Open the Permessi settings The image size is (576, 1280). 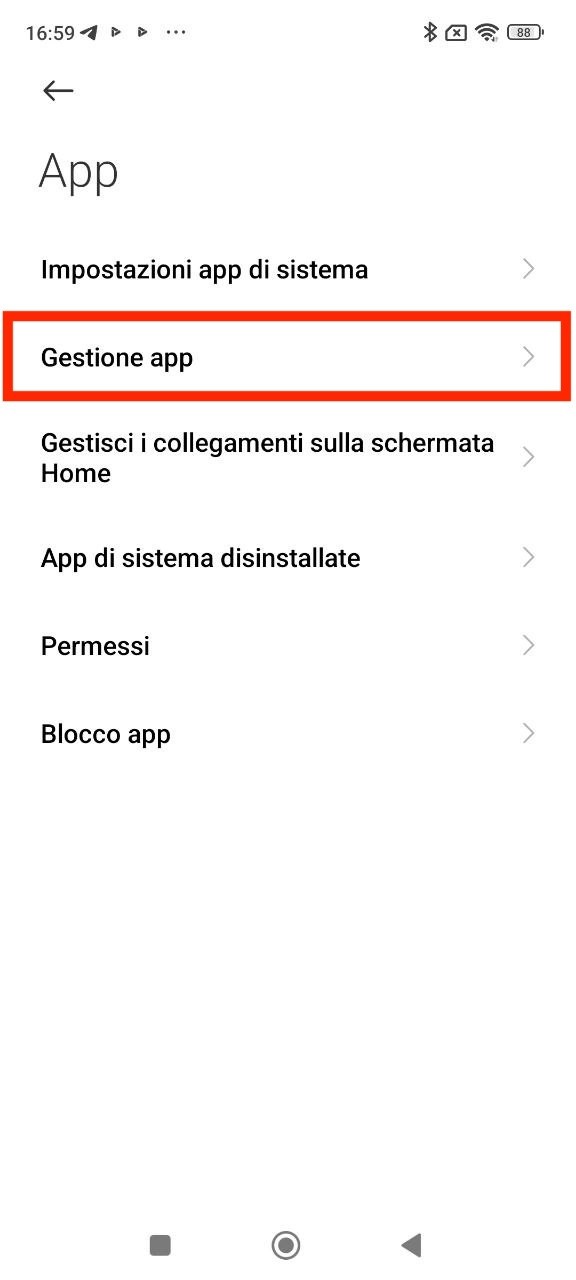[288, 646]
